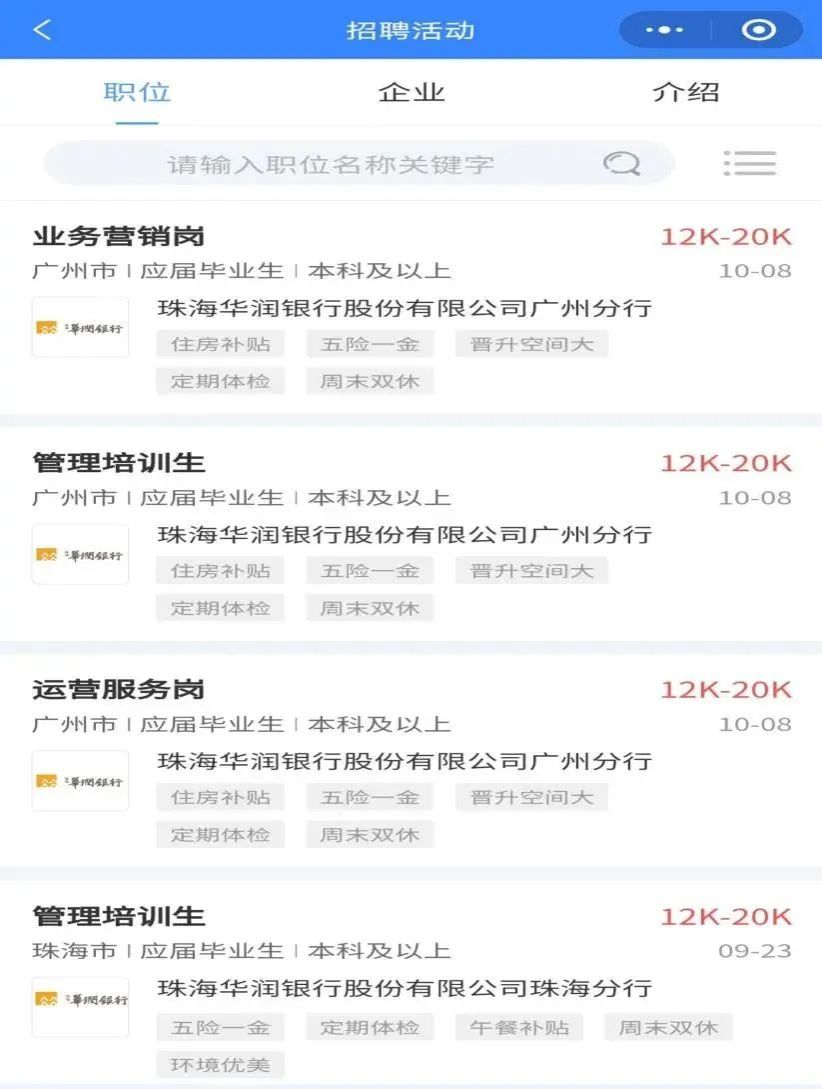Open the 运营服务岗 job listing
This screenshot has width=822, height=1089.
pos(119,690)
